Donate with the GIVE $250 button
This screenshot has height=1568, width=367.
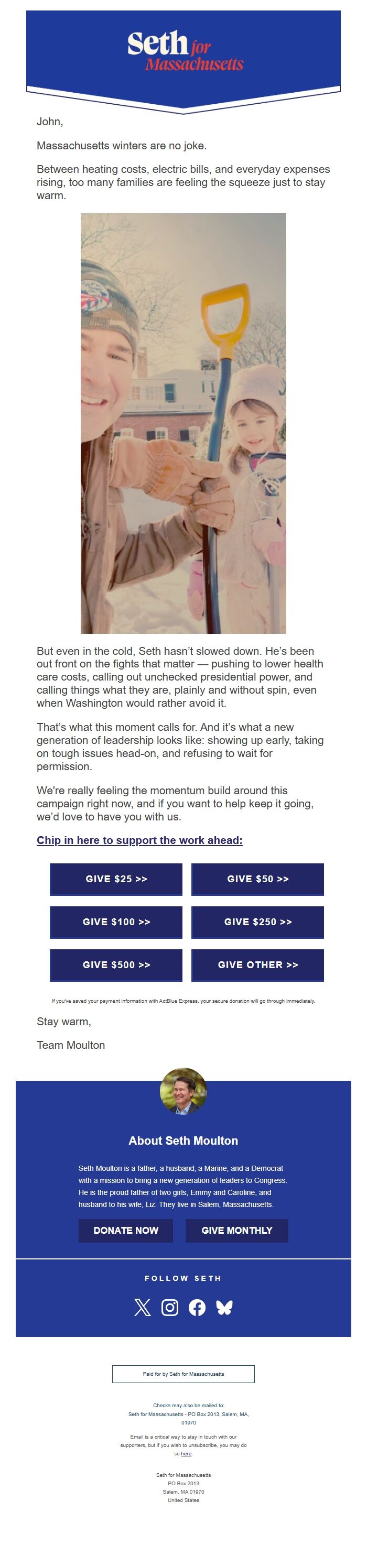click(257, 922)
